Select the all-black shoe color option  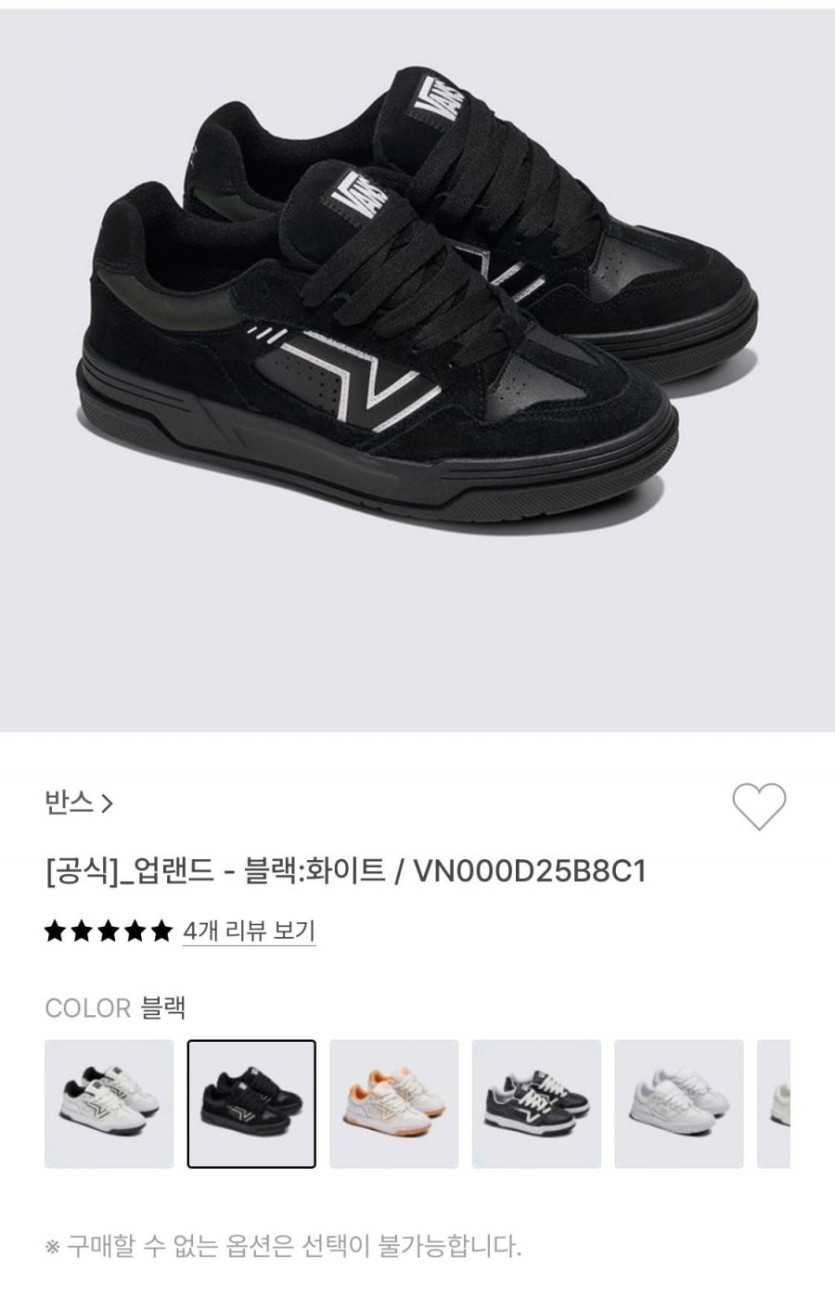coord(251,1104)
